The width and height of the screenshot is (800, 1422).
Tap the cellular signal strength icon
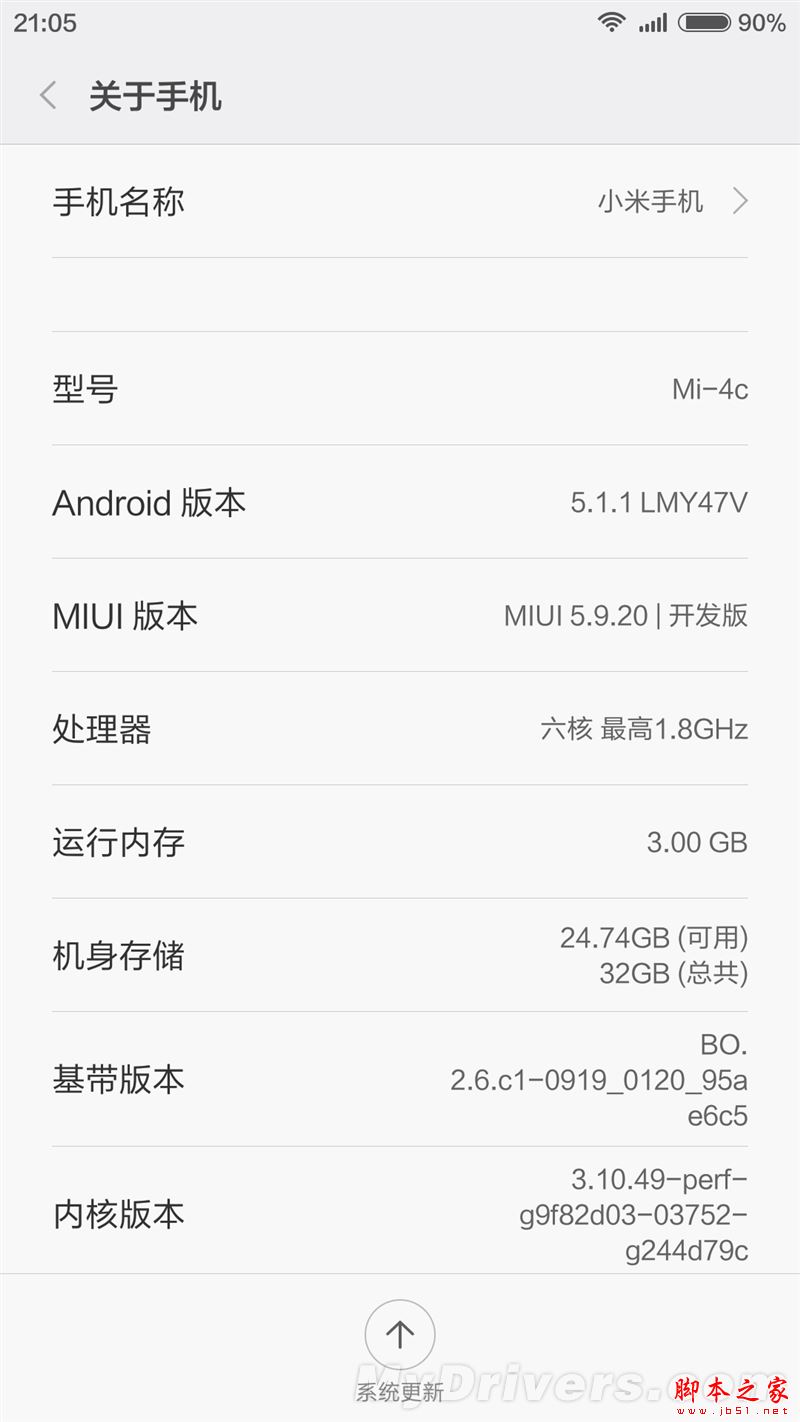pyautogui.click(x=652, y=21)
